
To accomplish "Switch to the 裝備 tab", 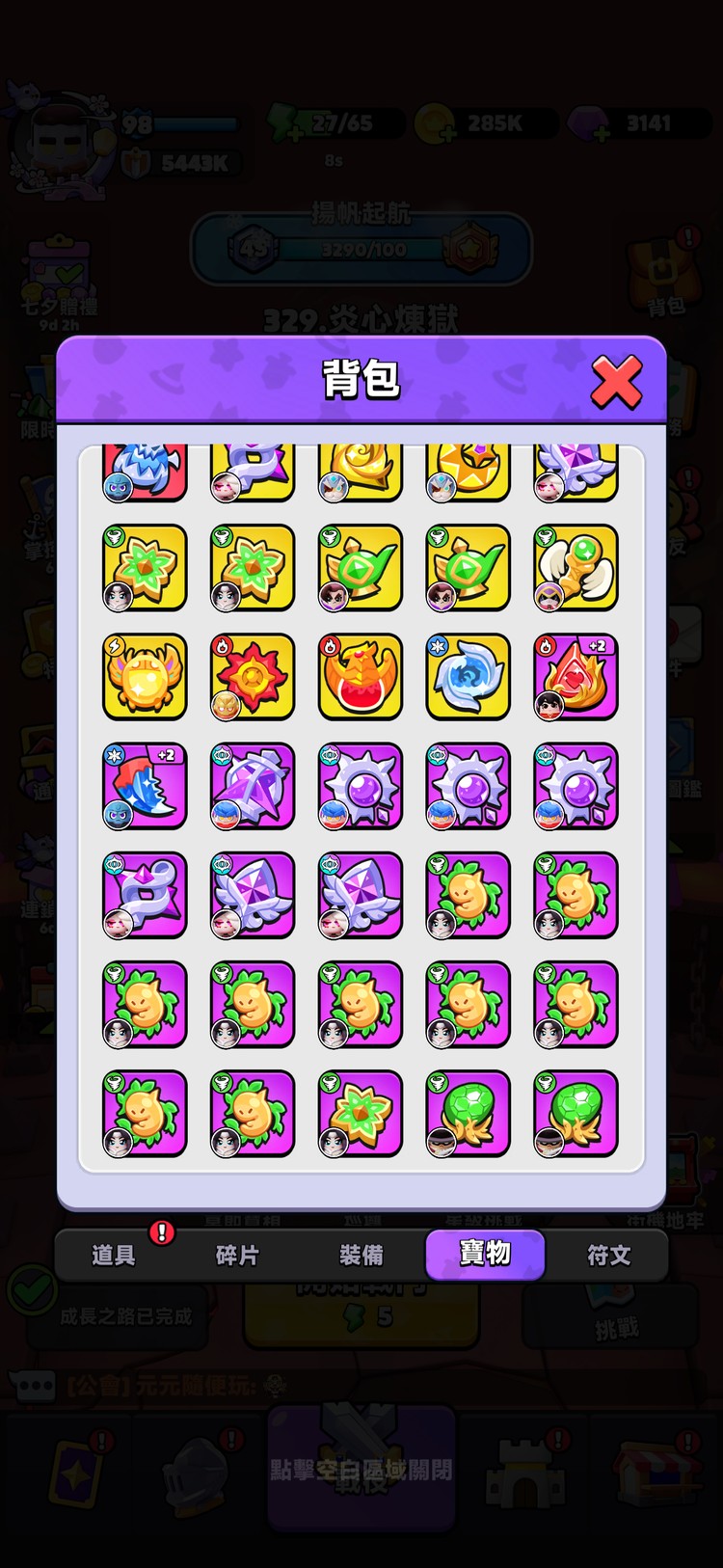I will [x=361, y=1255].
